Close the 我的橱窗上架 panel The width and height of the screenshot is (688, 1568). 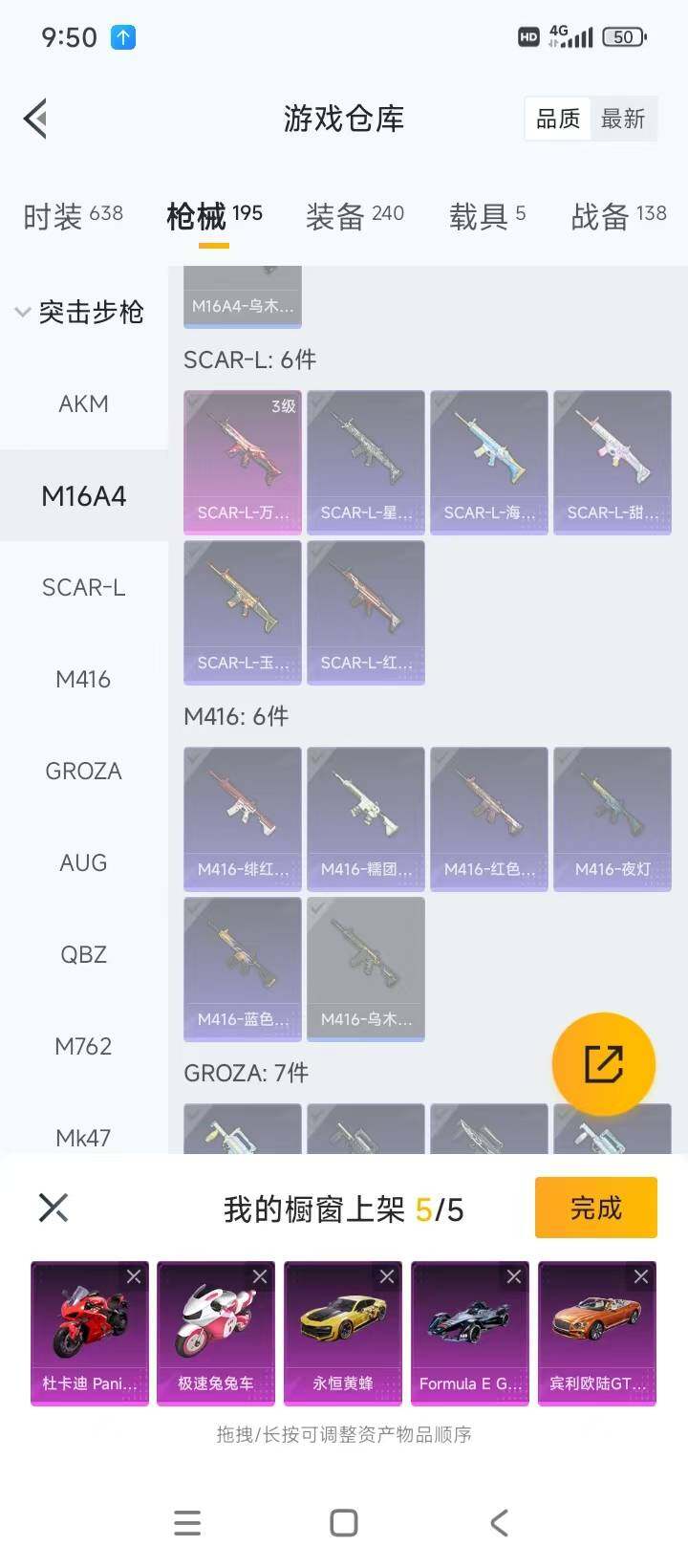(54, 1209)
